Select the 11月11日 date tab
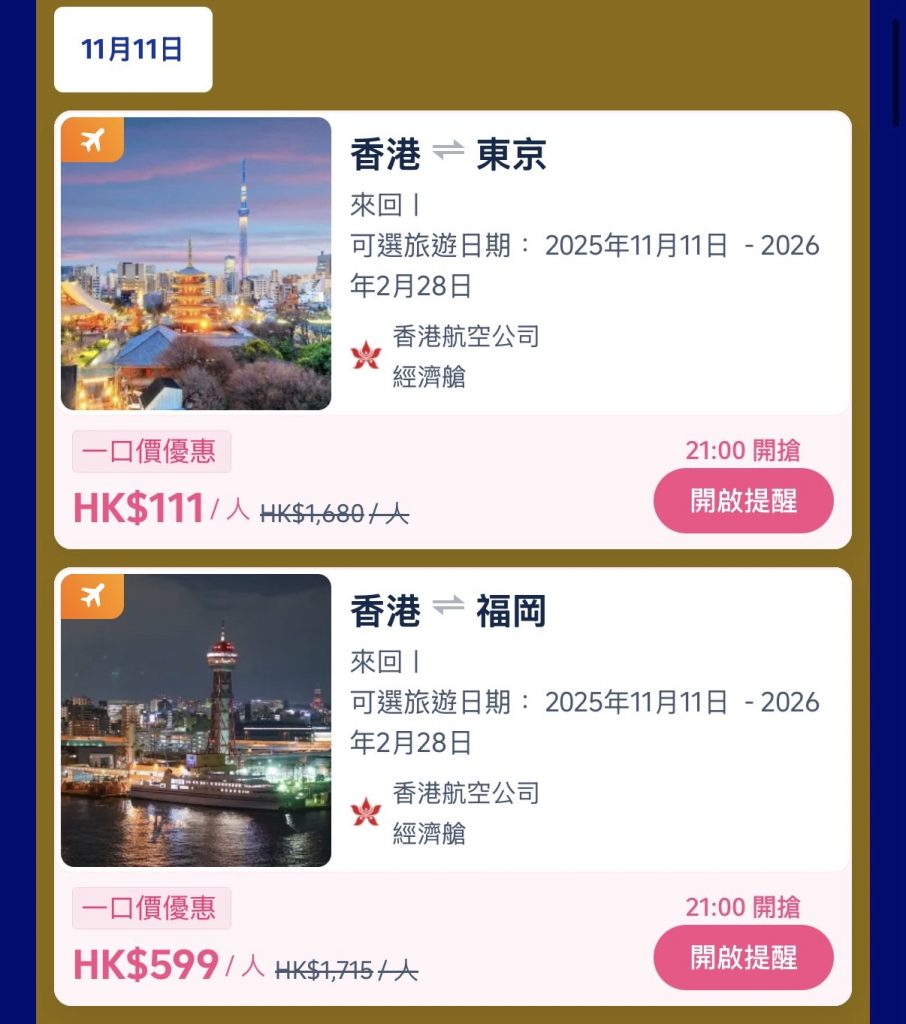906x1024 pixels. point(133,50)
